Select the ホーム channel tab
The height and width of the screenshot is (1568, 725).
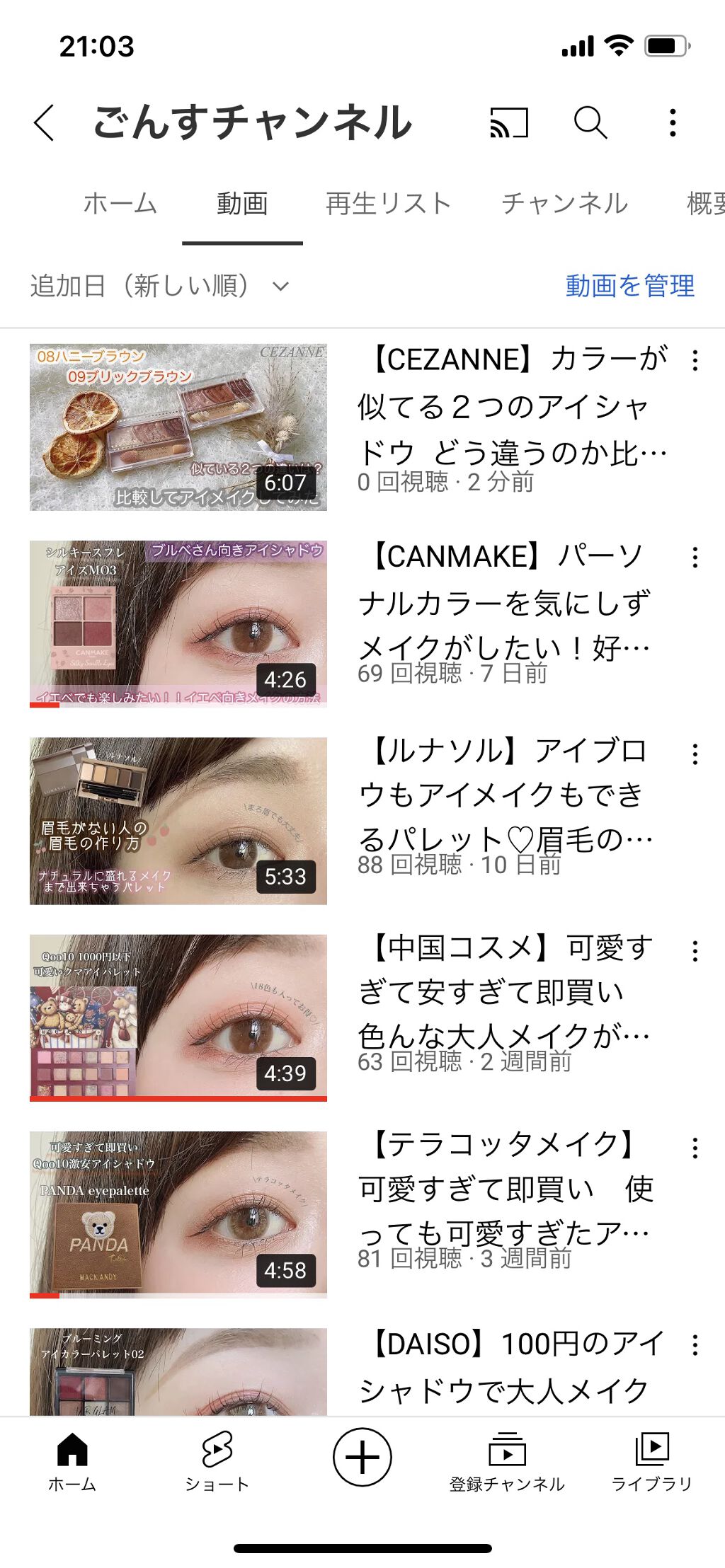click(x=120, y=203)
